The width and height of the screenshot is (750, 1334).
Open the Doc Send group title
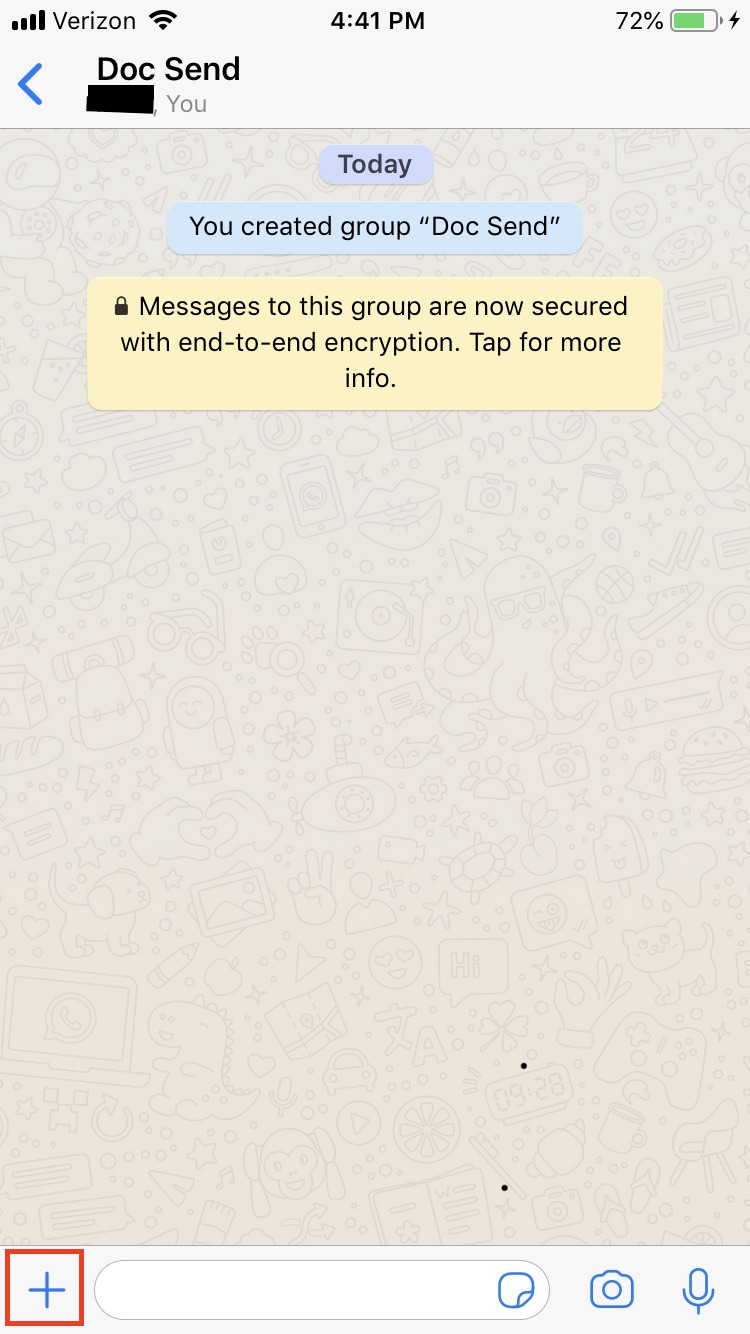pos(168,69)
